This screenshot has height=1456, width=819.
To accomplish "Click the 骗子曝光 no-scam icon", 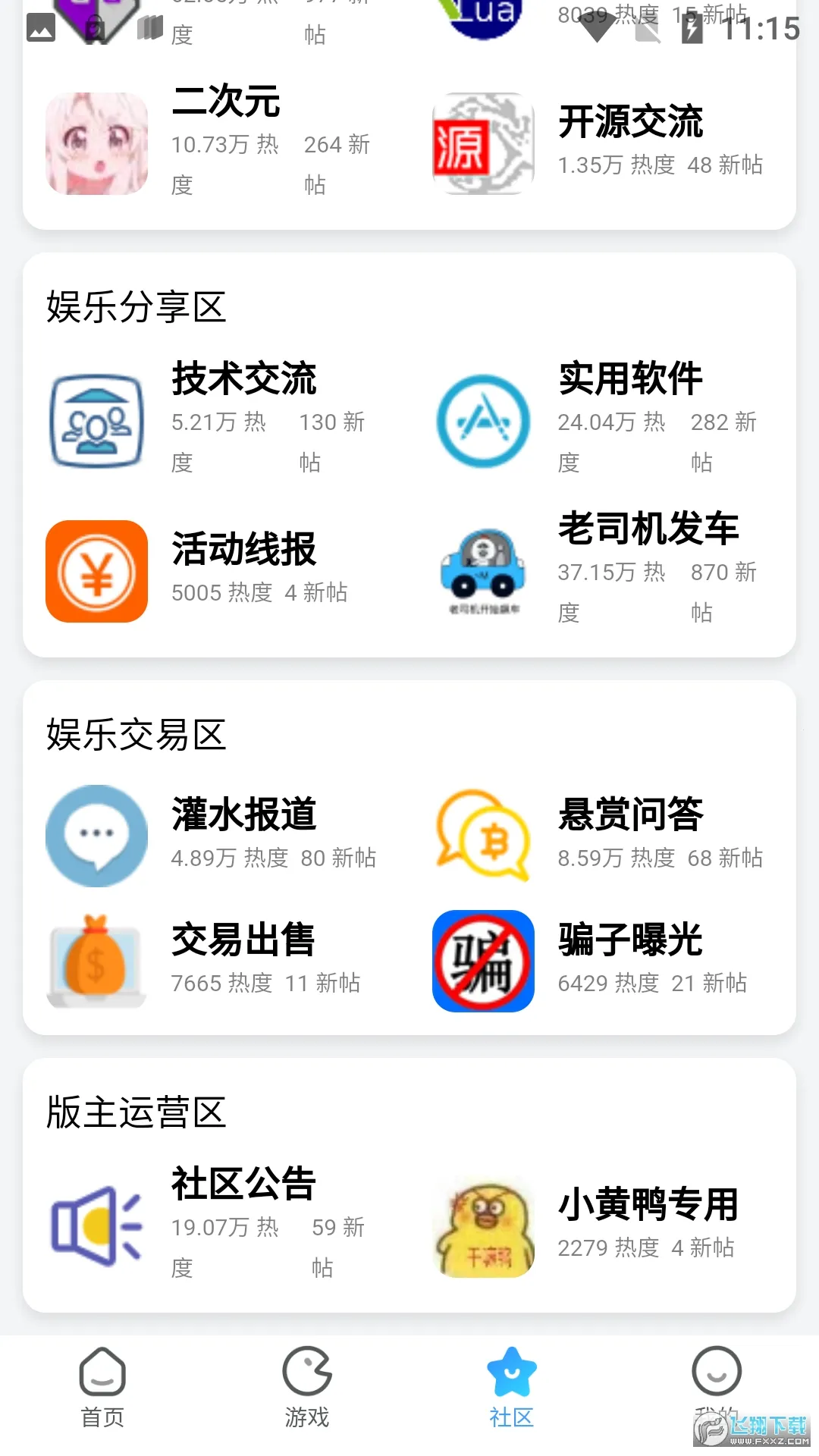I will (482, 961).
